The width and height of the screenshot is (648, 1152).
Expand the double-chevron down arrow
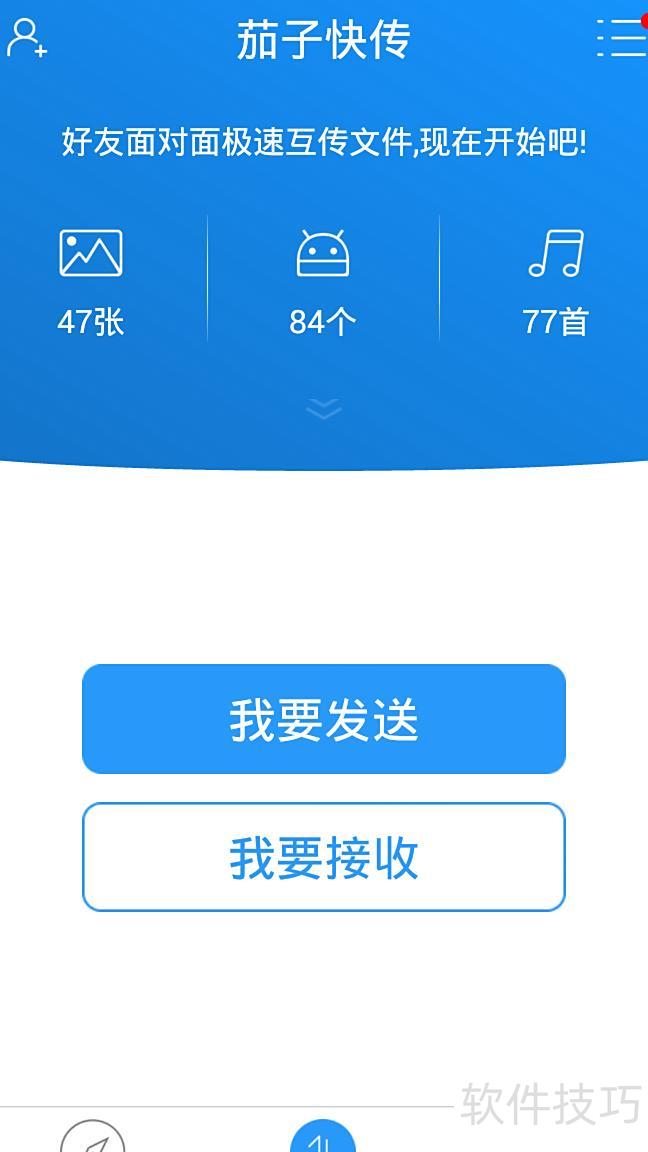323,408
